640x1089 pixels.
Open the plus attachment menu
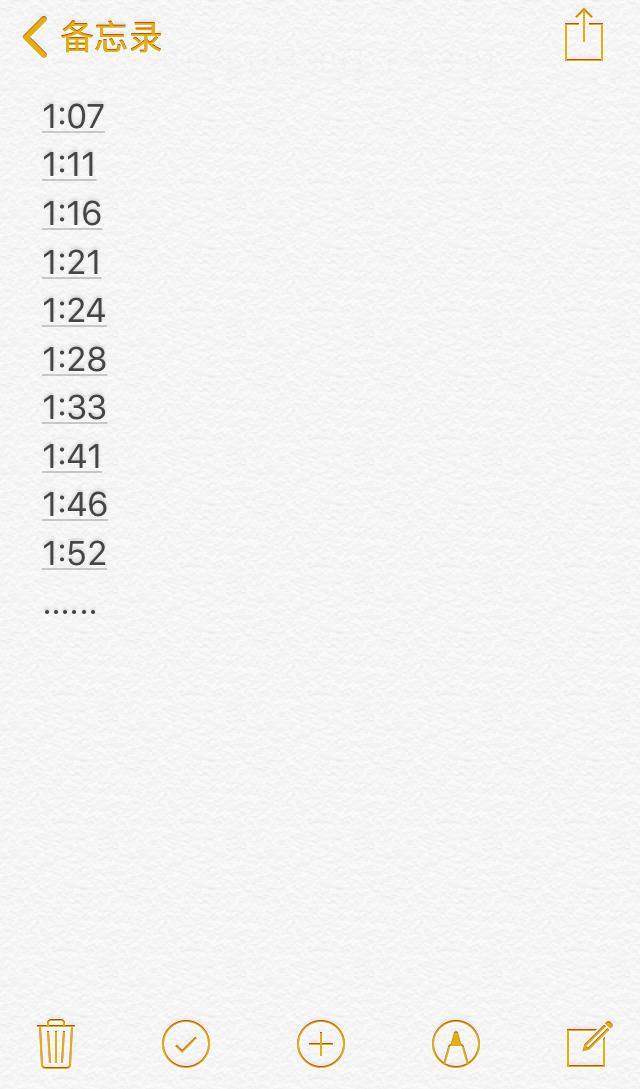(321, 1044)
